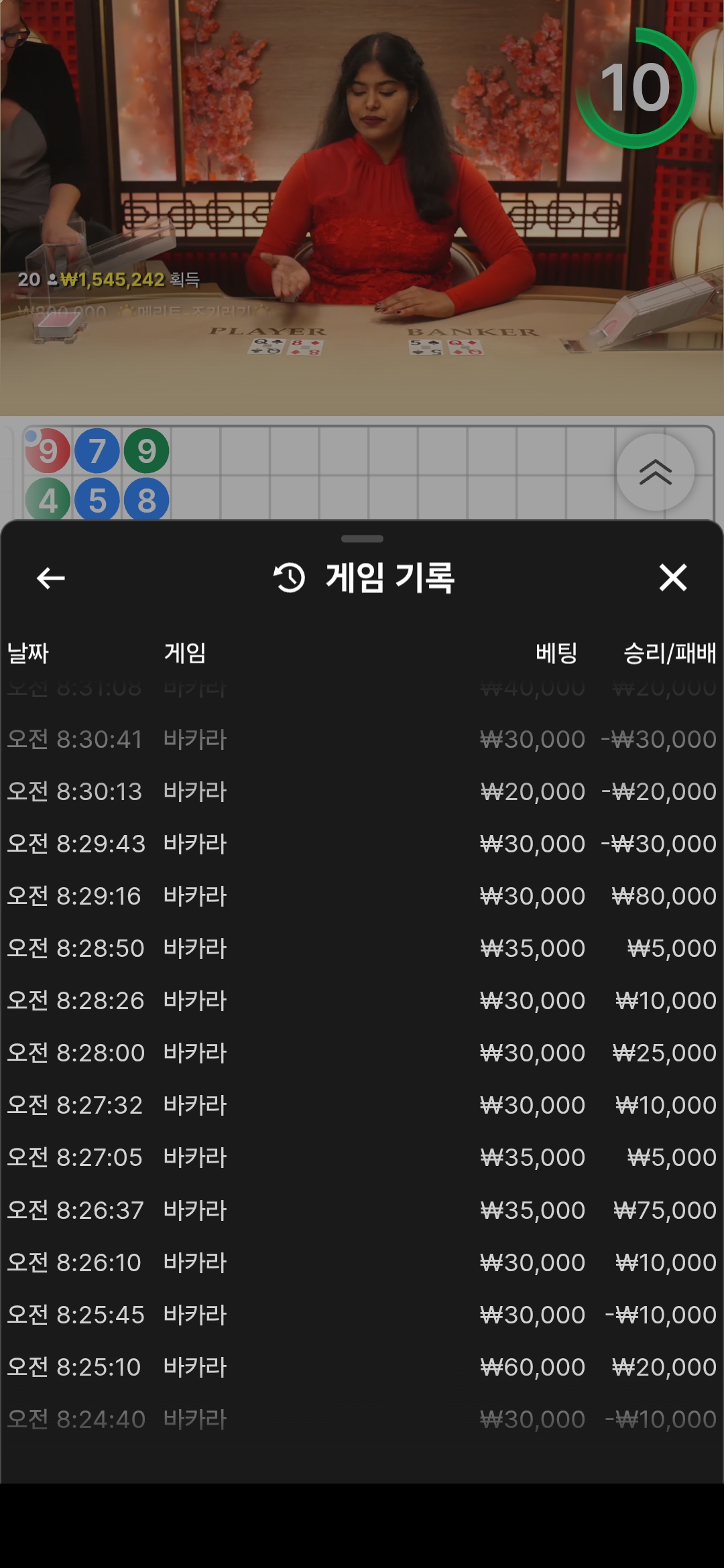View details of the 오전 8:30:13 round
The width and height of the screenshot is (724, 1568).
[362, 791]
